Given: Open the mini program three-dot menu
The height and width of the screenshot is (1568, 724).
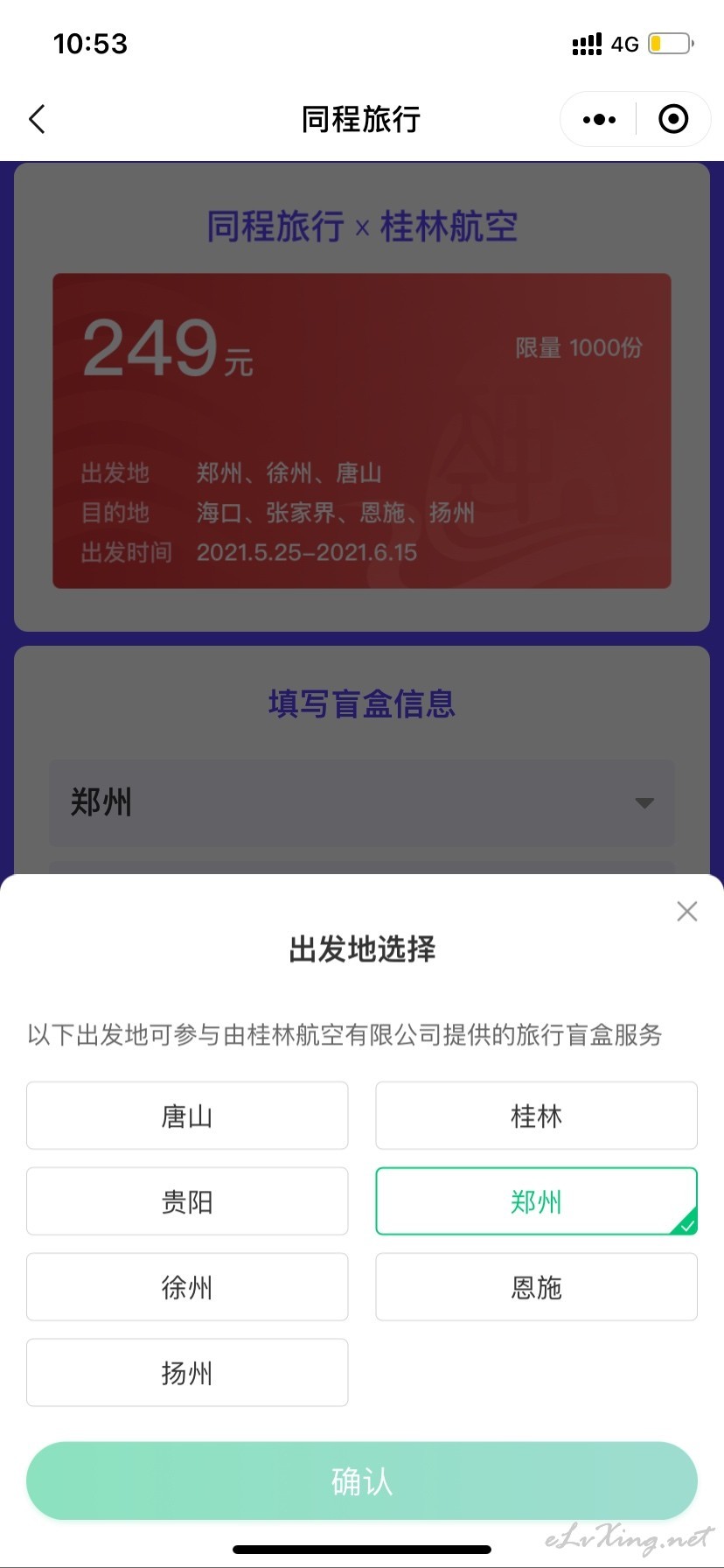Looking at the screenshot, I should click(599, 119).
